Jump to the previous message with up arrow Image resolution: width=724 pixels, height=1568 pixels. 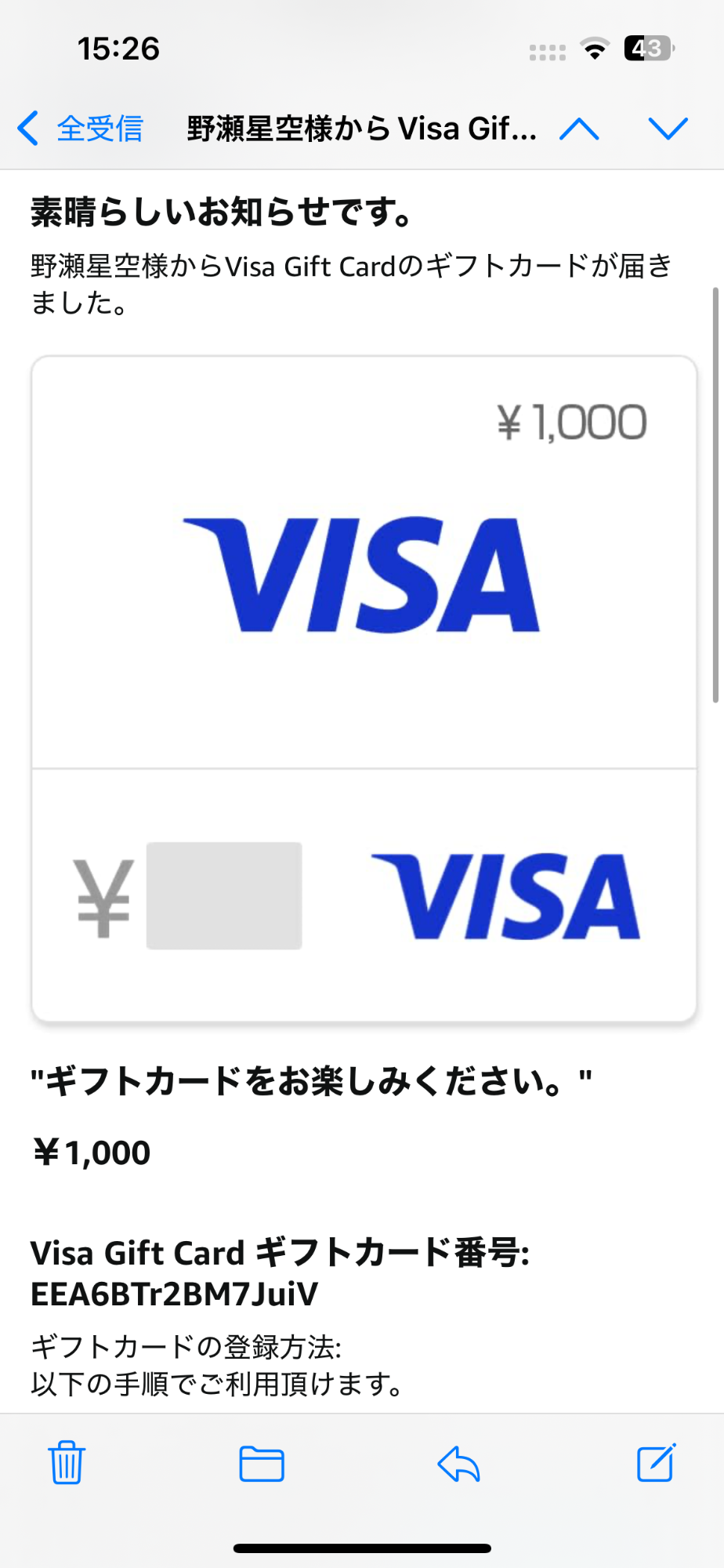pyautogui.click(x=579, y=129)
